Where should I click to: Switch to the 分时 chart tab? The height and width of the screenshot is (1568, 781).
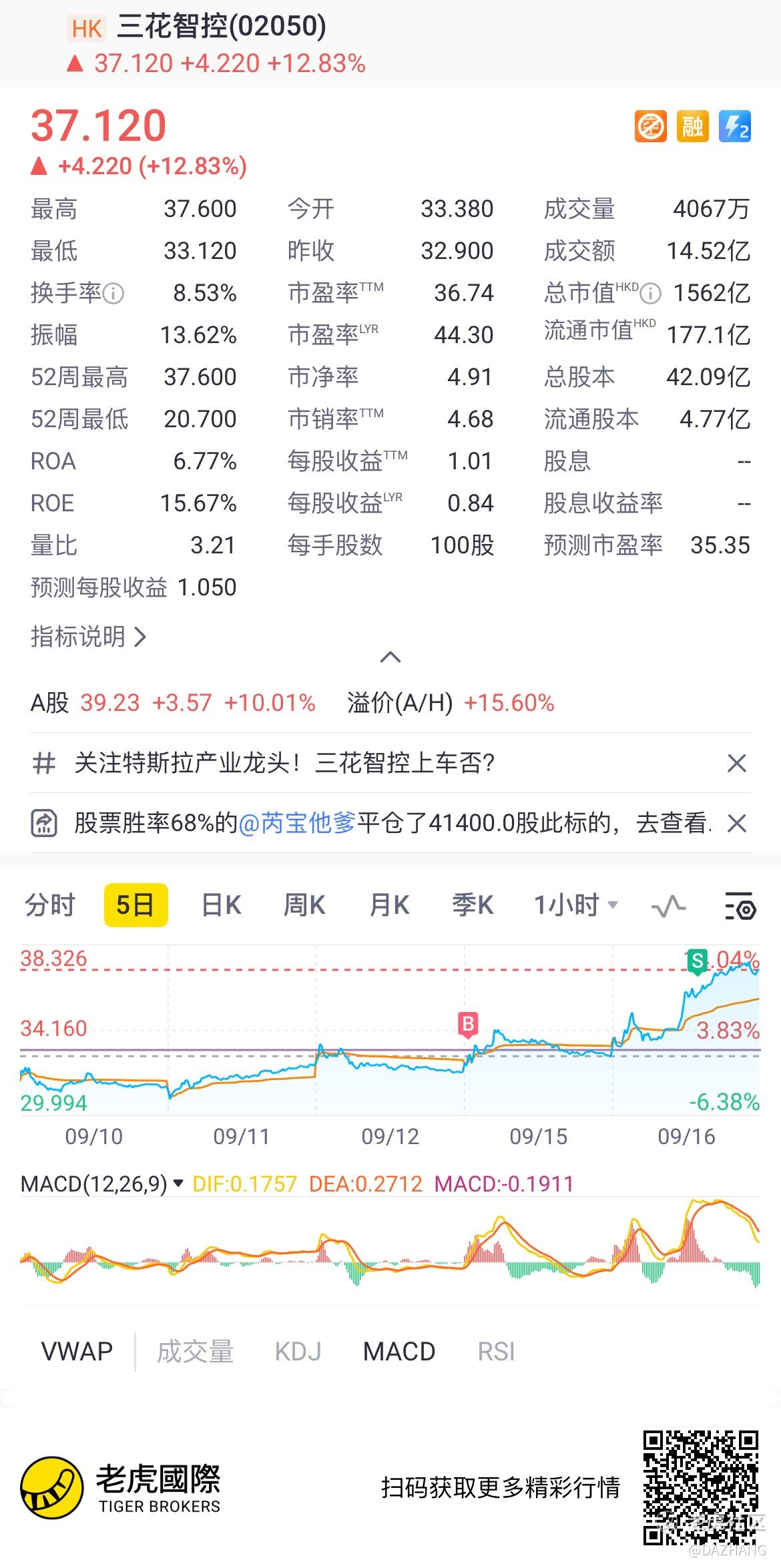point(50,906)
